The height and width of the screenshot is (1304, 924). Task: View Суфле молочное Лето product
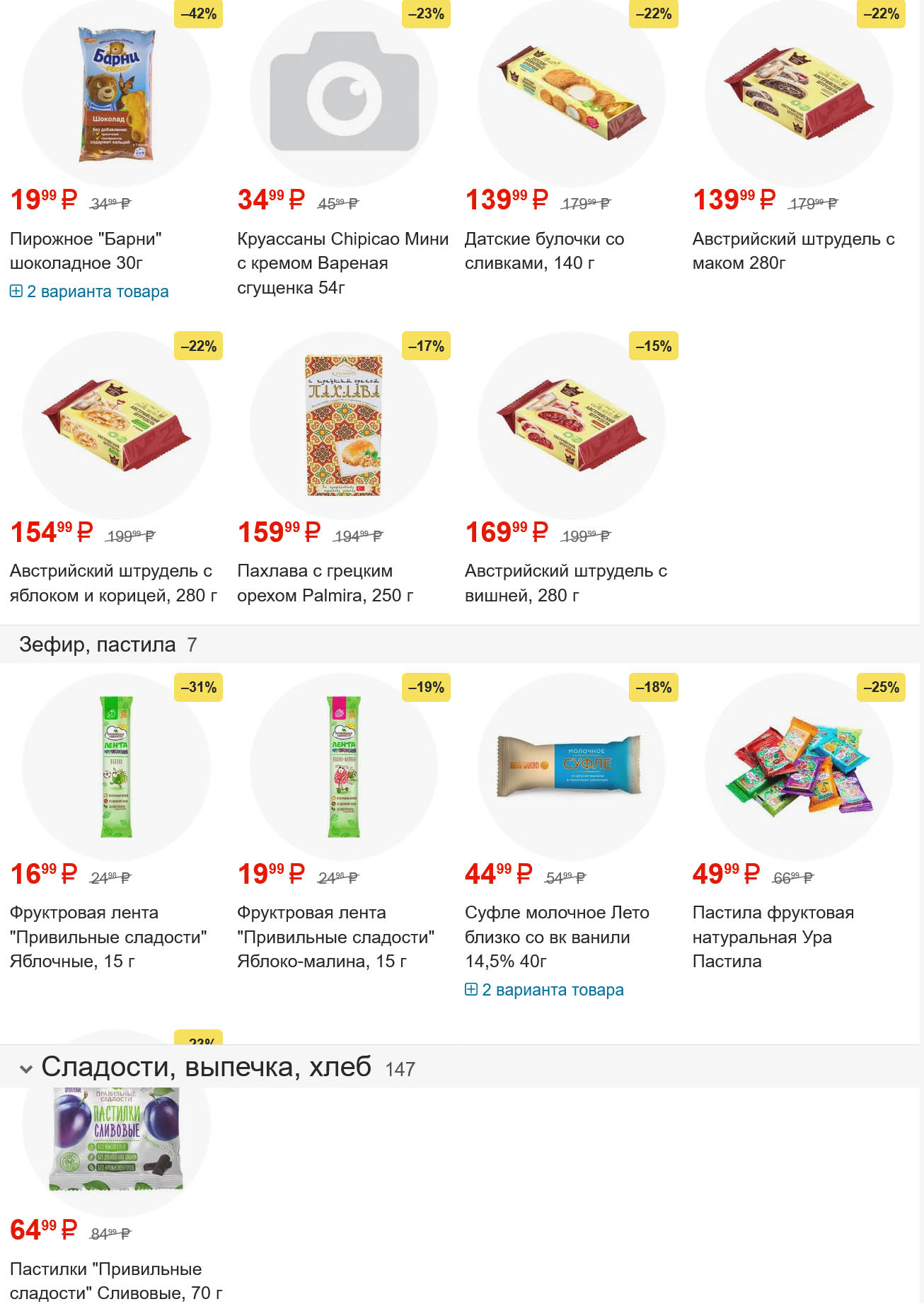pos(556,937)
